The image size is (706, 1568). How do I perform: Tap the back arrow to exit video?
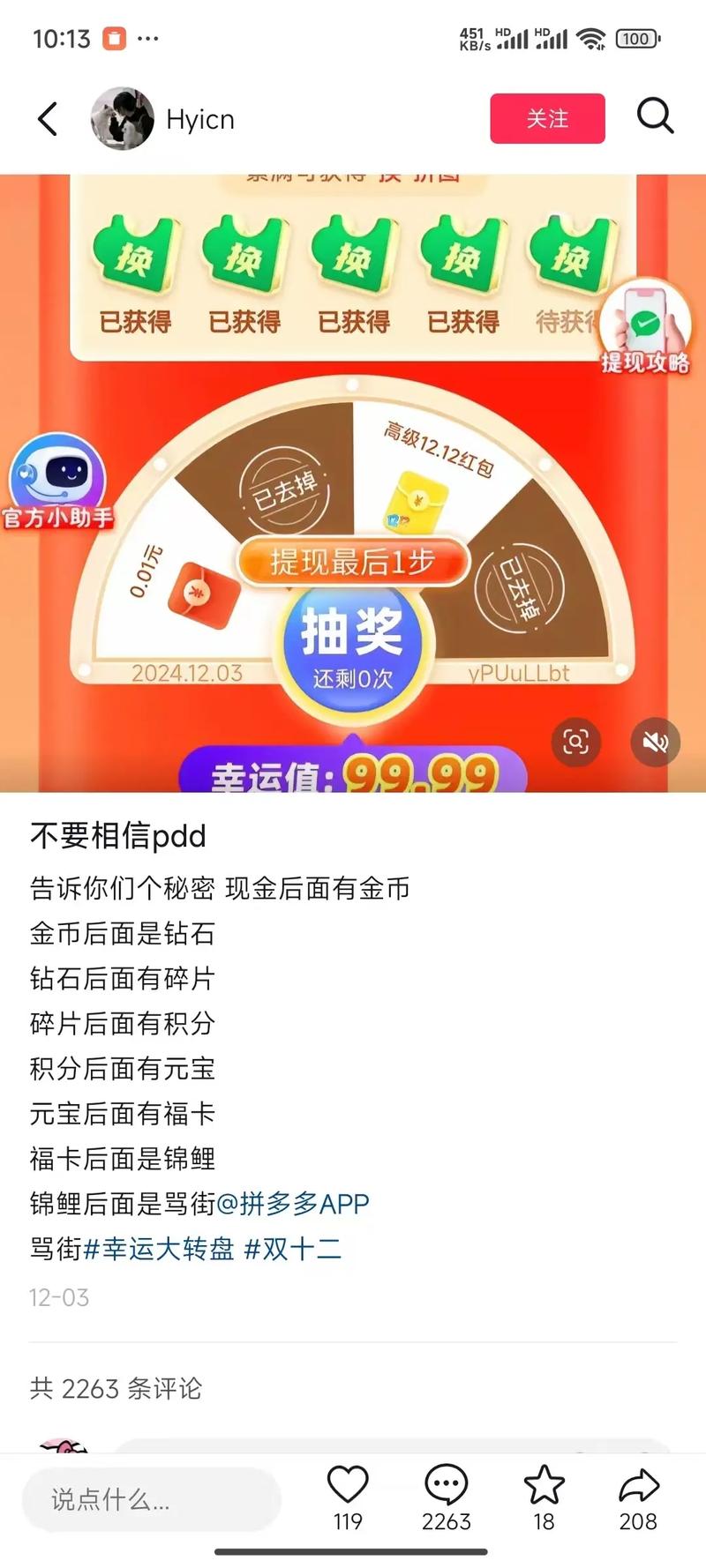click(48, 117)
